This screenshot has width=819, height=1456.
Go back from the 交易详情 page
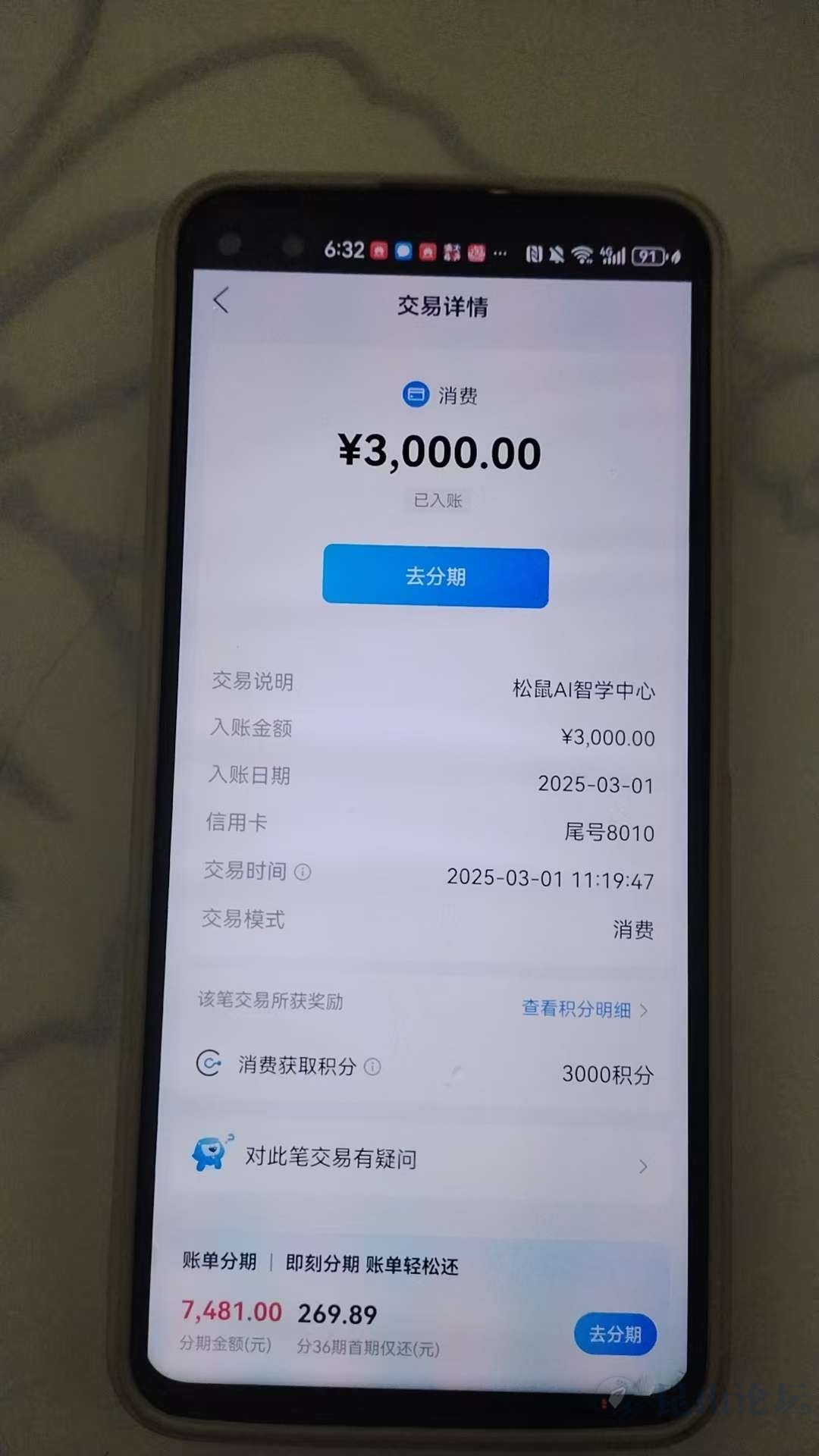pyautogui.click(x=221, y=300)
